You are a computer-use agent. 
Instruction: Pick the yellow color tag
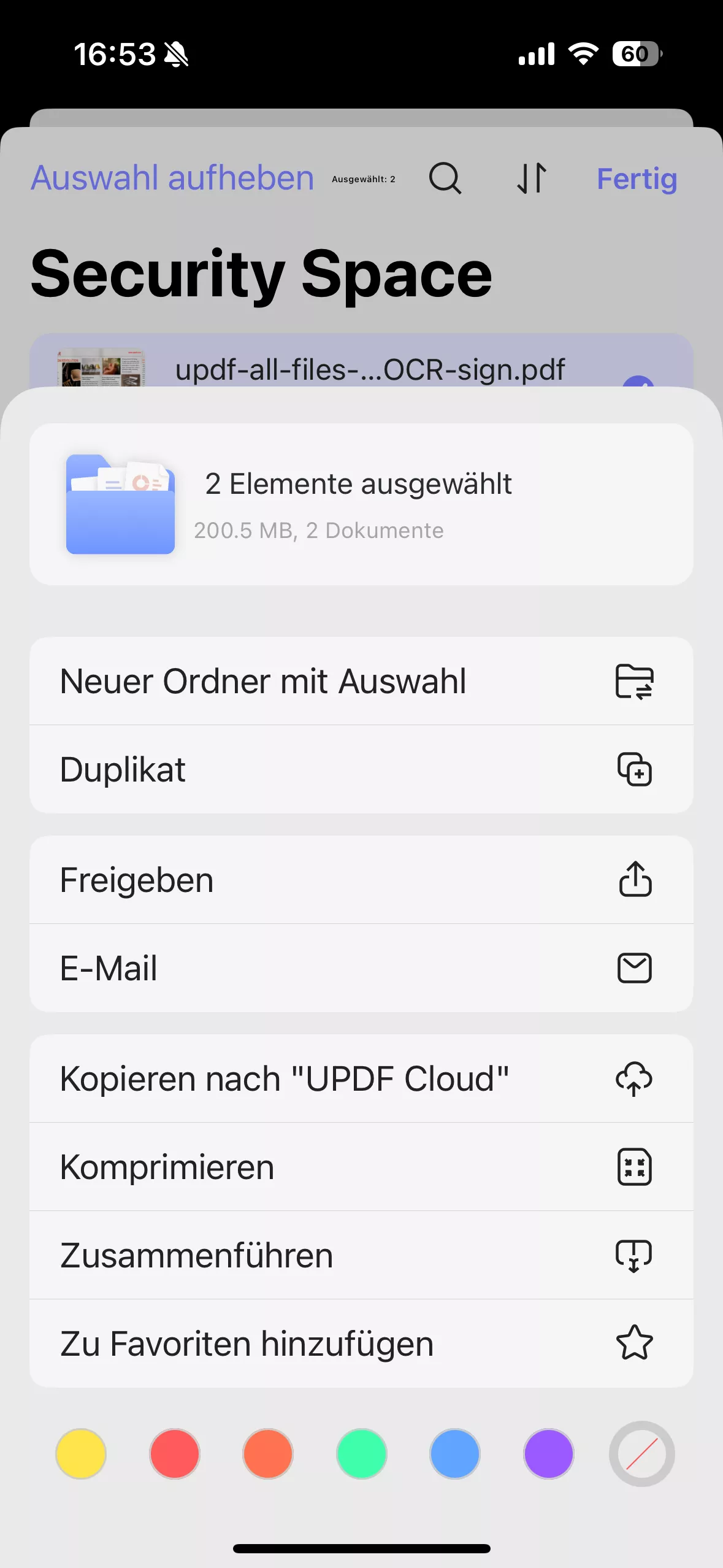point(81,1454)
